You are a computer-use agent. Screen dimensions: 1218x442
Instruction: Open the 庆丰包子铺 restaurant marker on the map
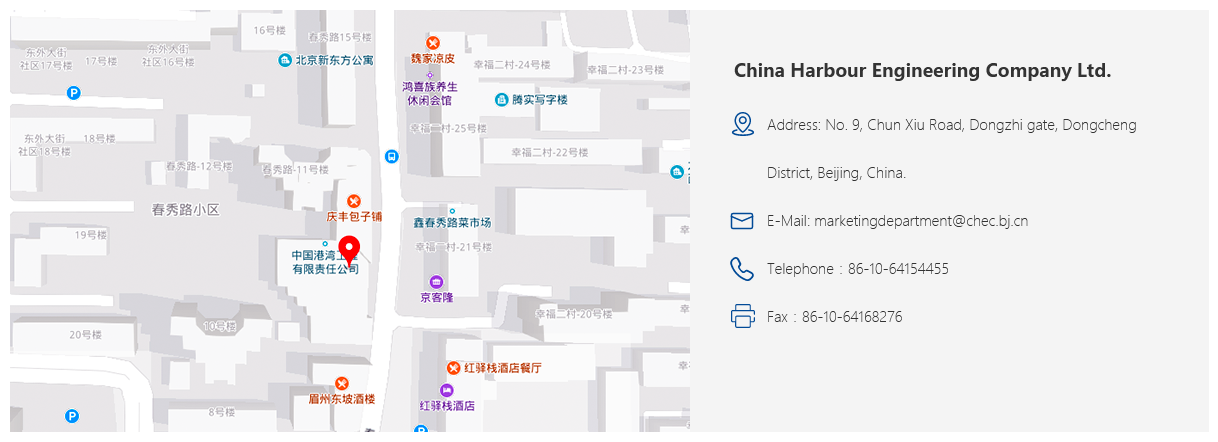point(353,201)
